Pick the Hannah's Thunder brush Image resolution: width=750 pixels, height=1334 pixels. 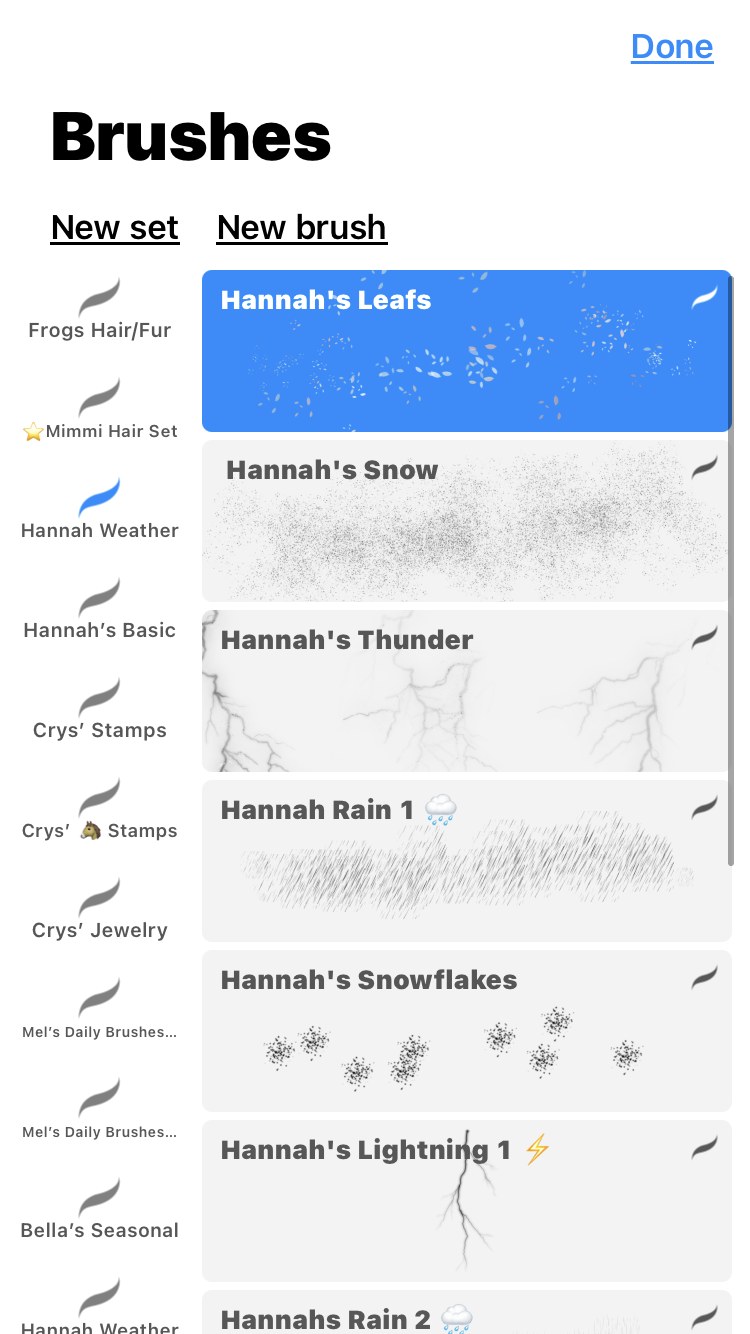(x=466, y=691)
